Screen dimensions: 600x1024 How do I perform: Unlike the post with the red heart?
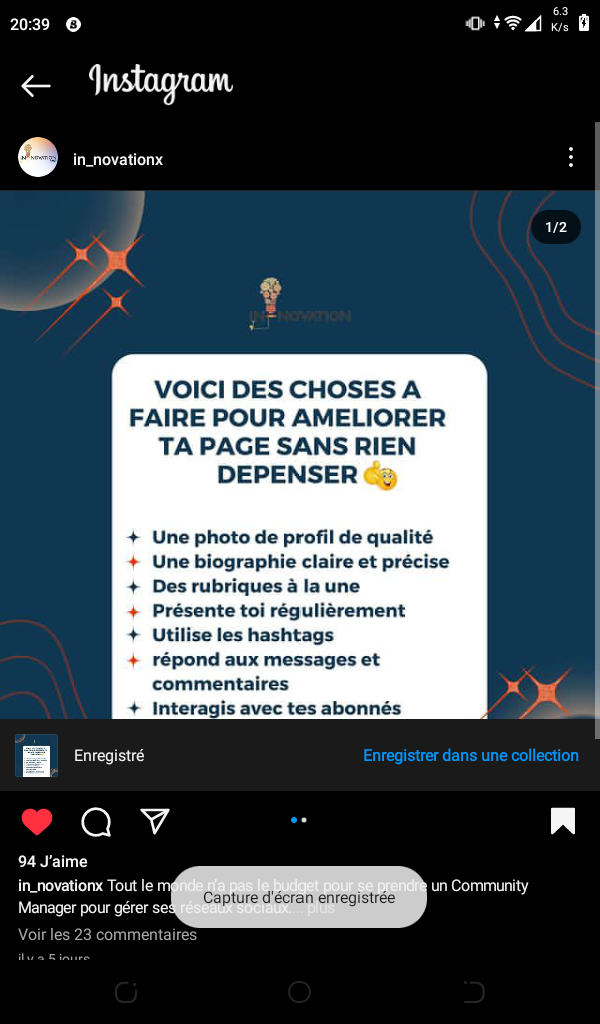[x=37, y=821]
